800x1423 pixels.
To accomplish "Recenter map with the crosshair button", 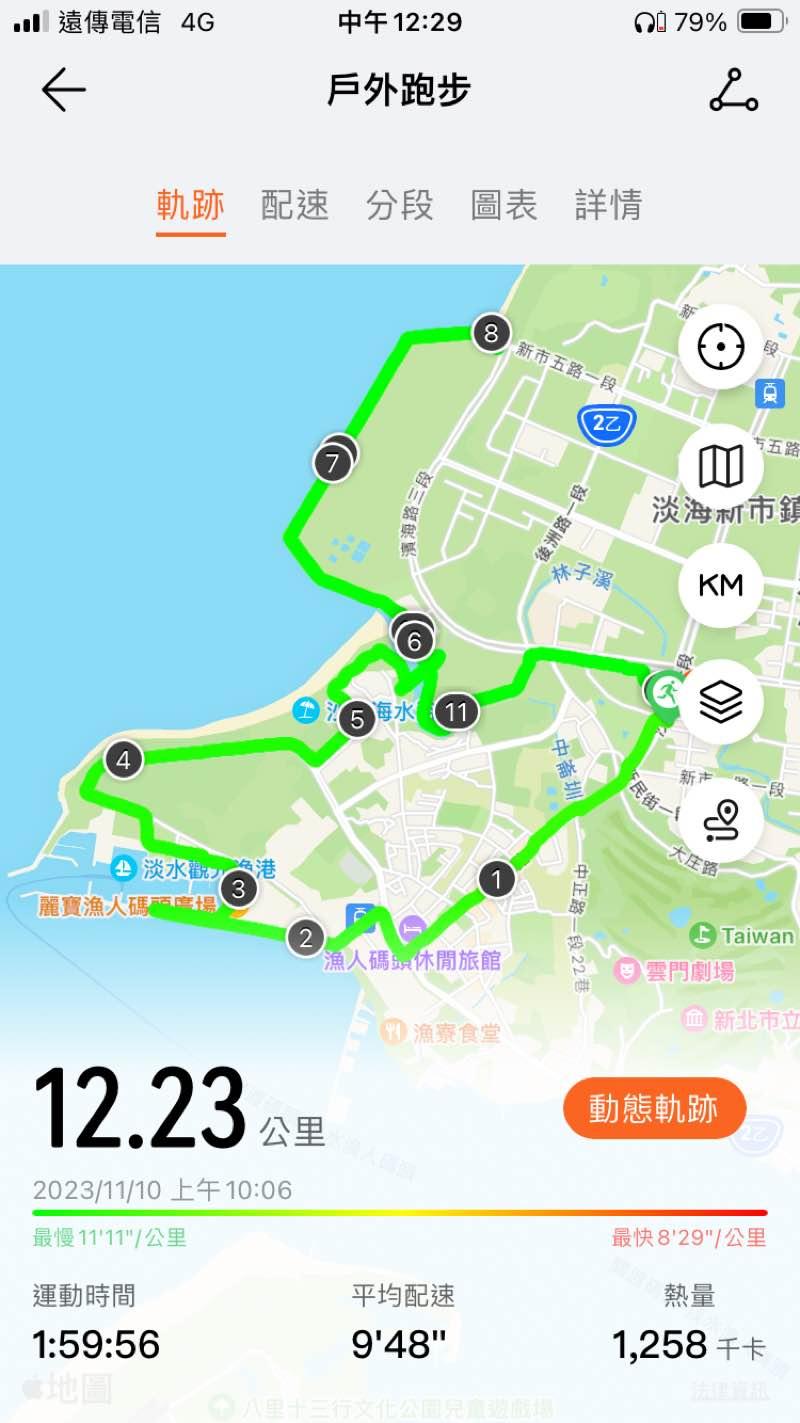I will tap(720, 347).
